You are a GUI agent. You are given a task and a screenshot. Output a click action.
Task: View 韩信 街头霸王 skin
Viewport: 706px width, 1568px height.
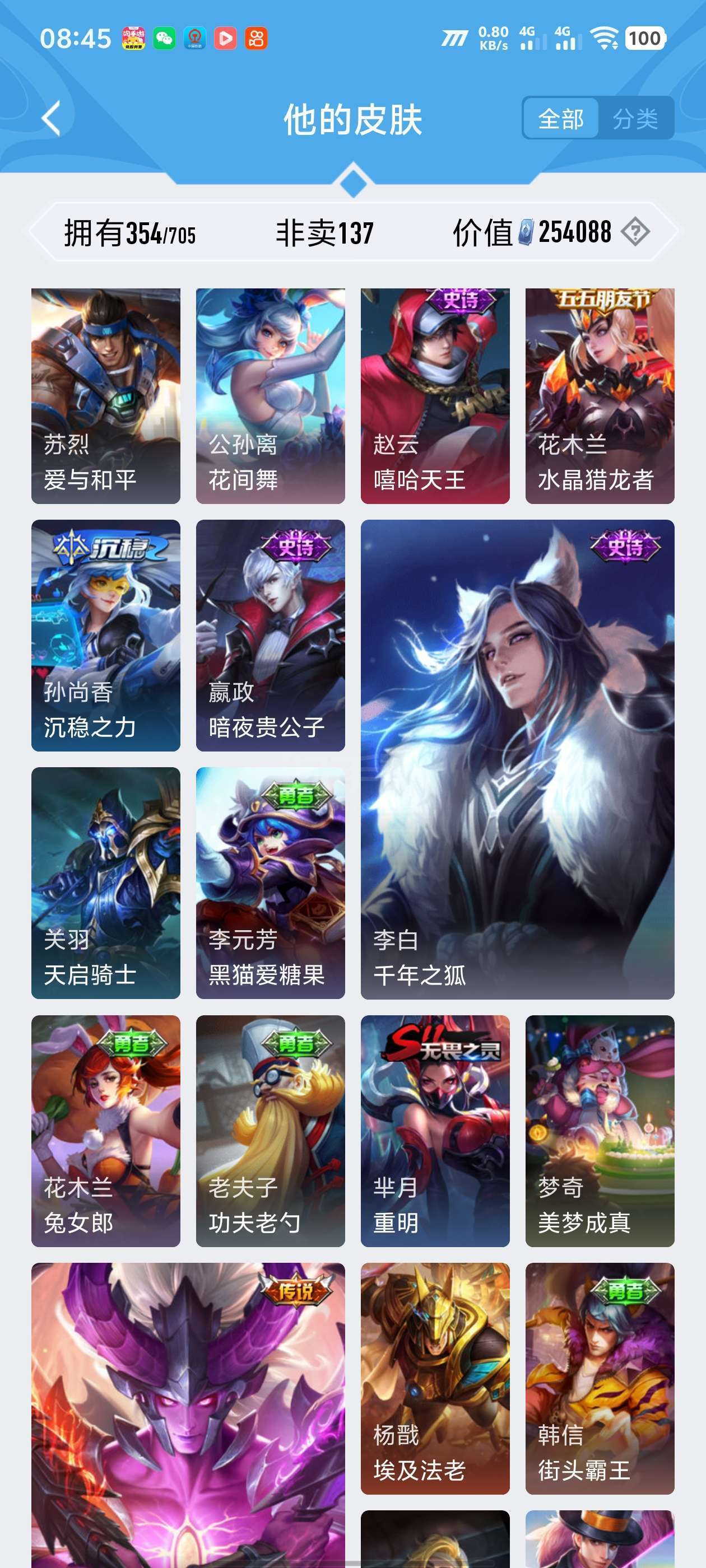(600, 1378)
